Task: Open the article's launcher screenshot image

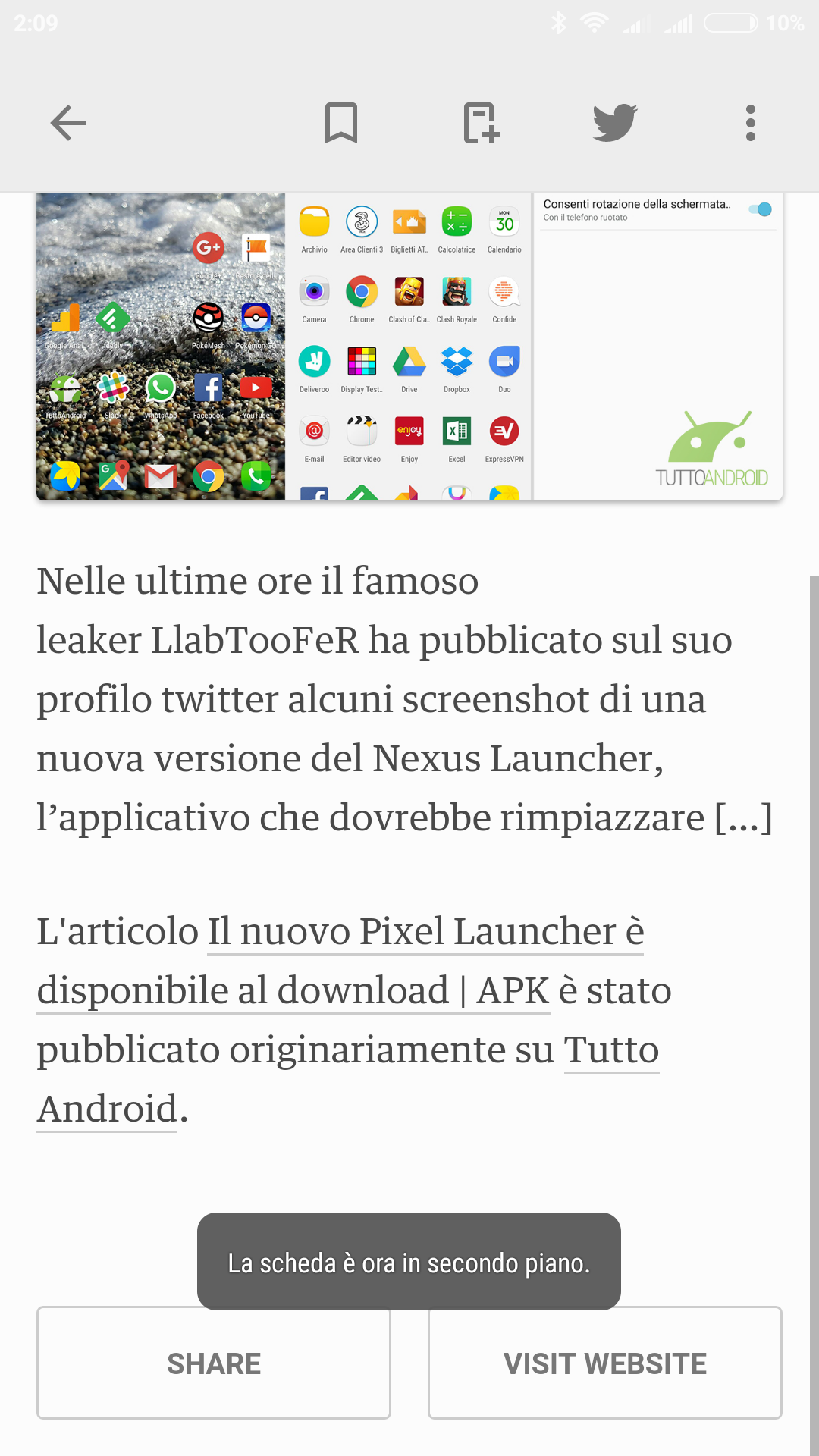Action: 409,347
